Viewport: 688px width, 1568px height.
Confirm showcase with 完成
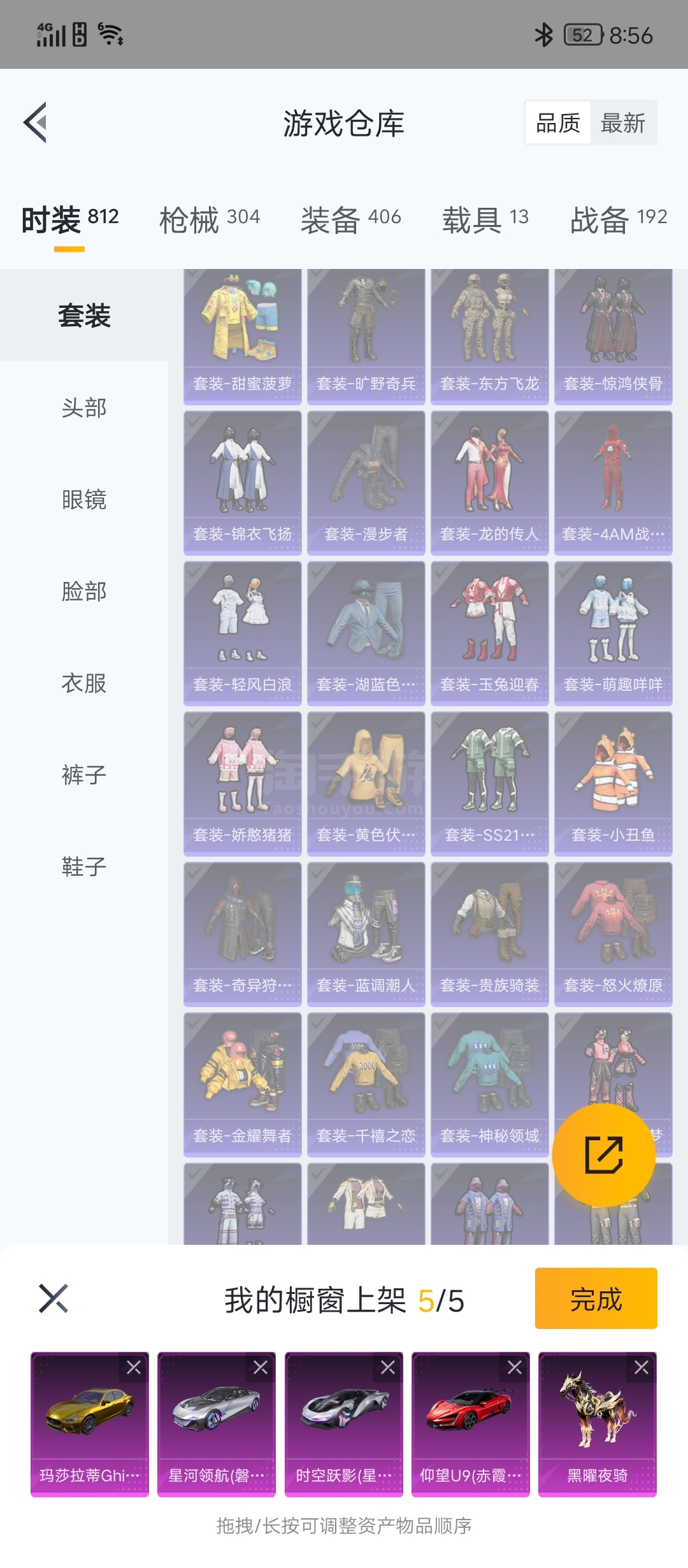596,1298
